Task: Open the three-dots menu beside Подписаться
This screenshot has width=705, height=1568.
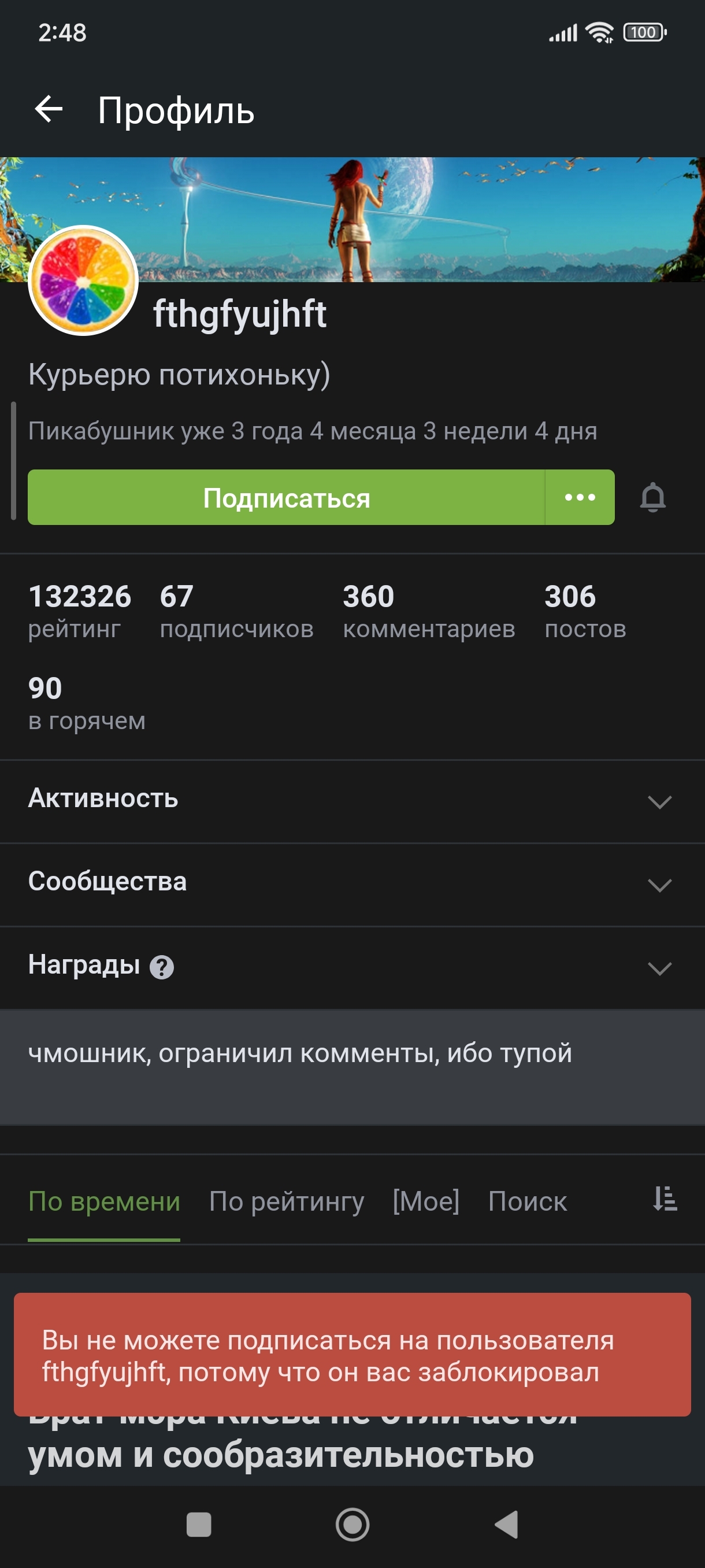Action: [580, 498]
